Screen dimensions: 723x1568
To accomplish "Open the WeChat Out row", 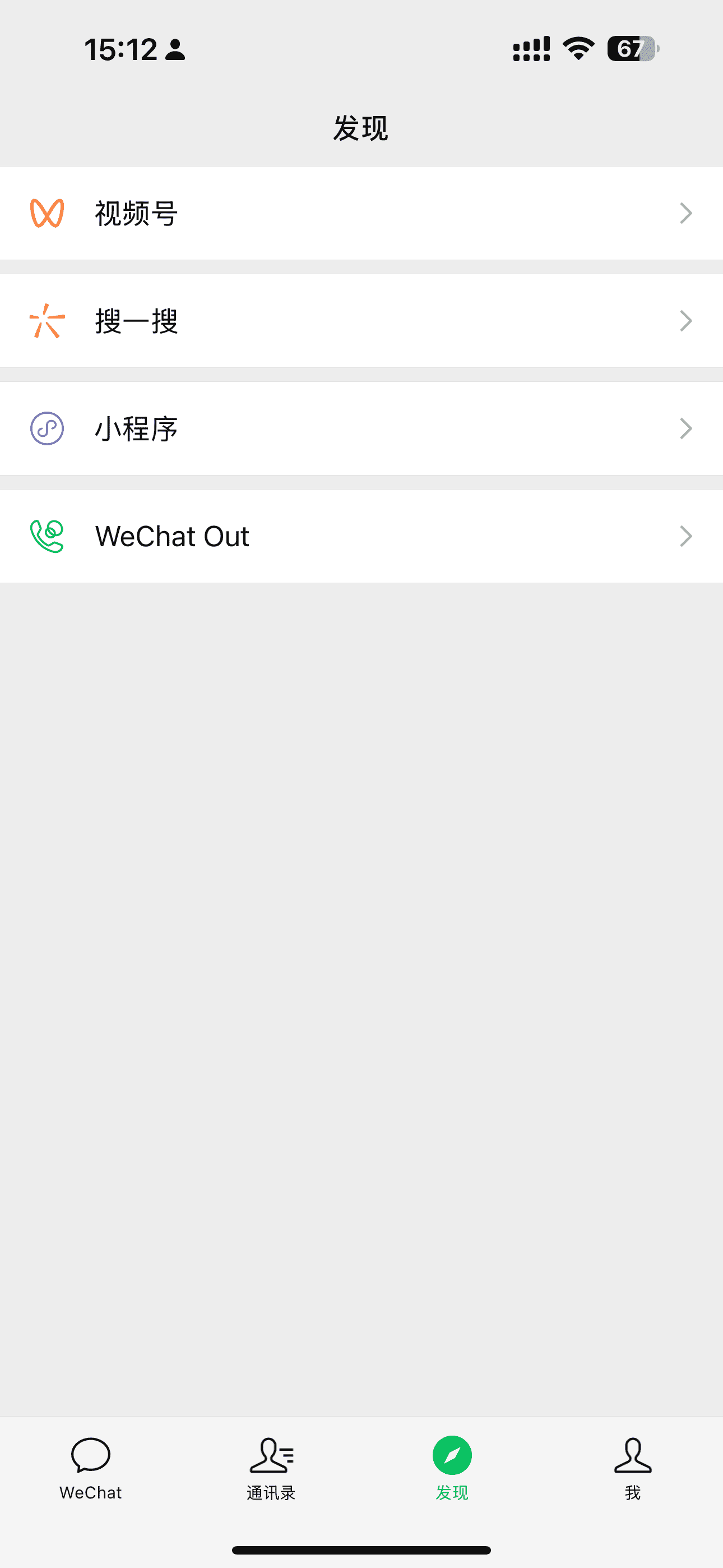I will pos(361,536).
